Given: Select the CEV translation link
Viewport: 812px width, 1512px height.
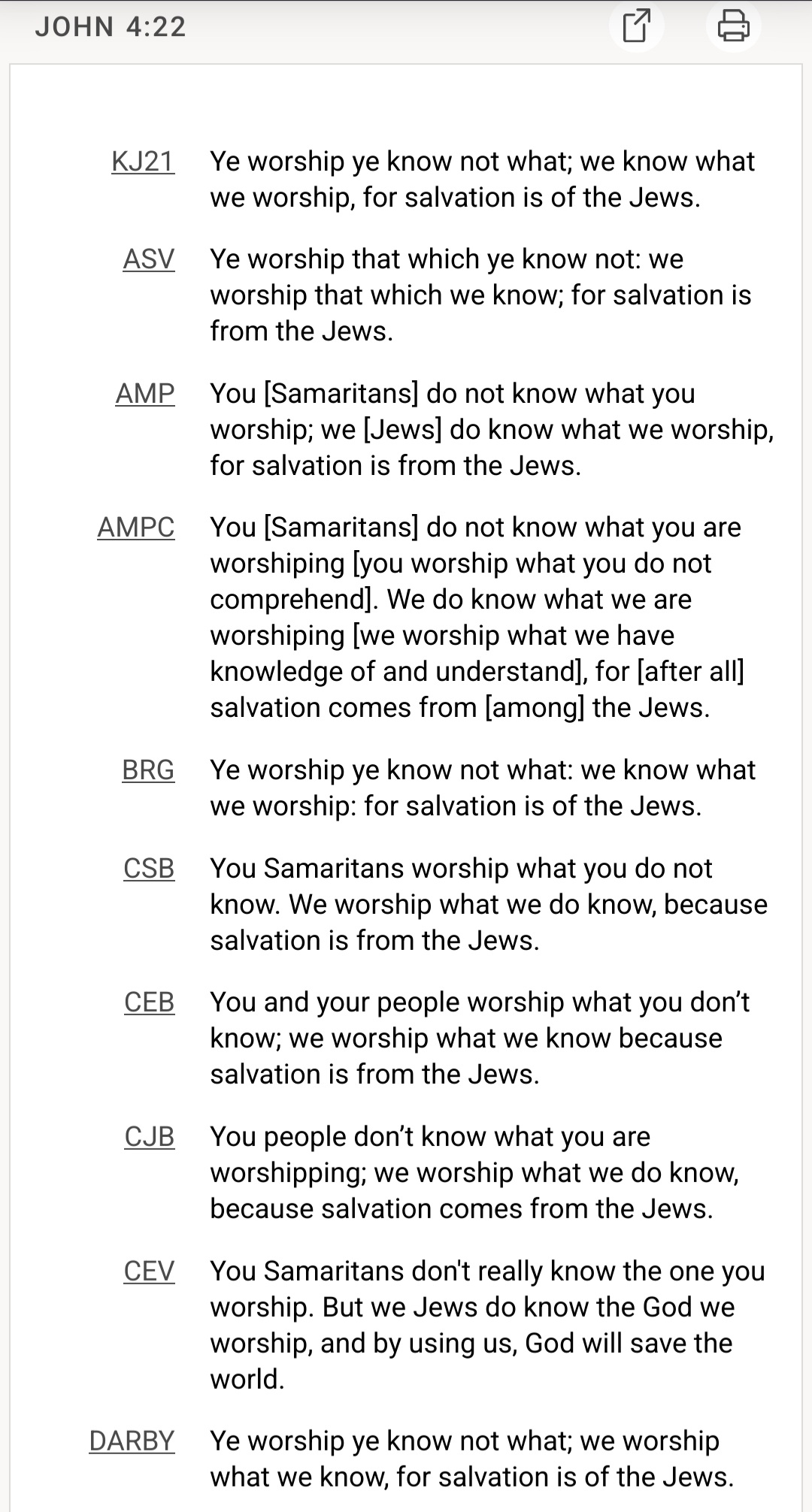Looking at the screenshot, I should [149, 1272].
